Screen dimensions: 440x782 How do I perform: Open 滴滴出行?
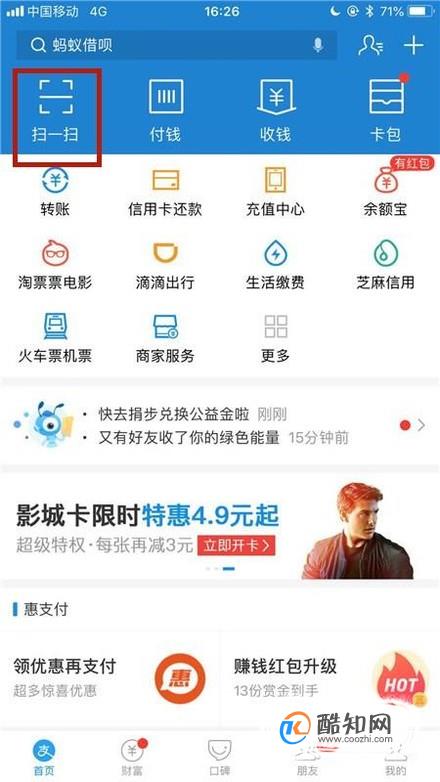click(x=166, y=265)
